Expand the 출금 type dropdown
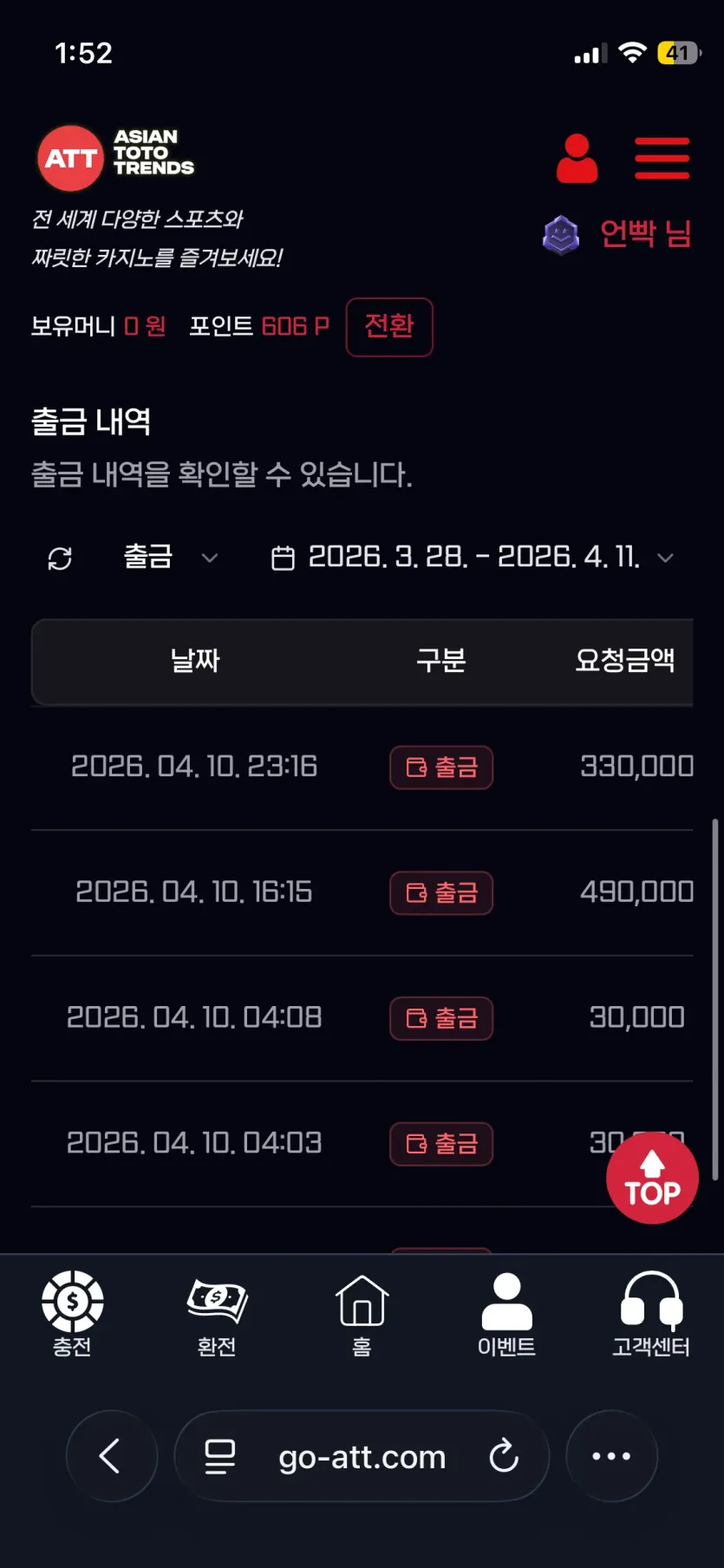 tap(170, 557)
